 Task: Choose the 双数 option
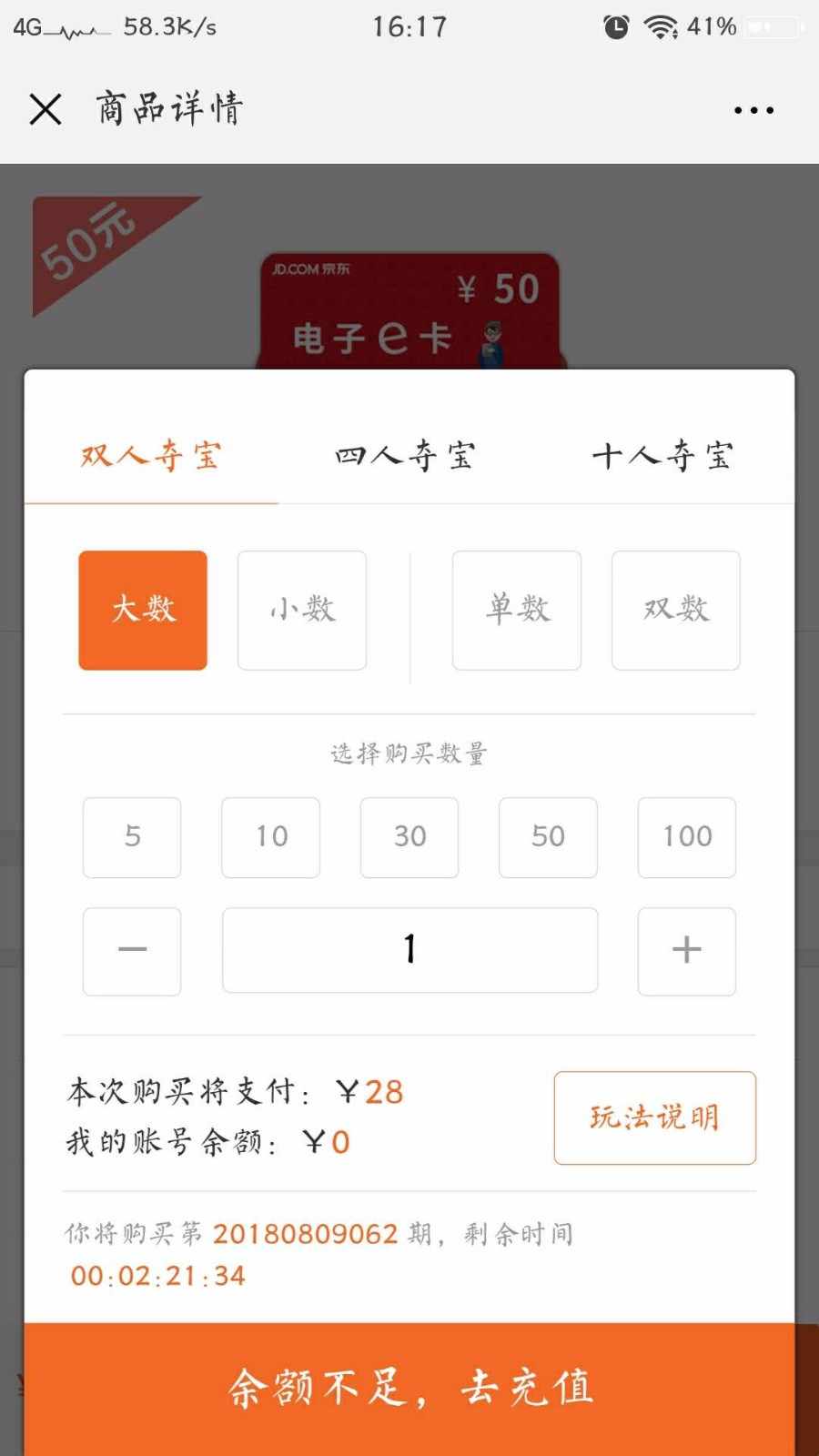click(x=676, y=610)
